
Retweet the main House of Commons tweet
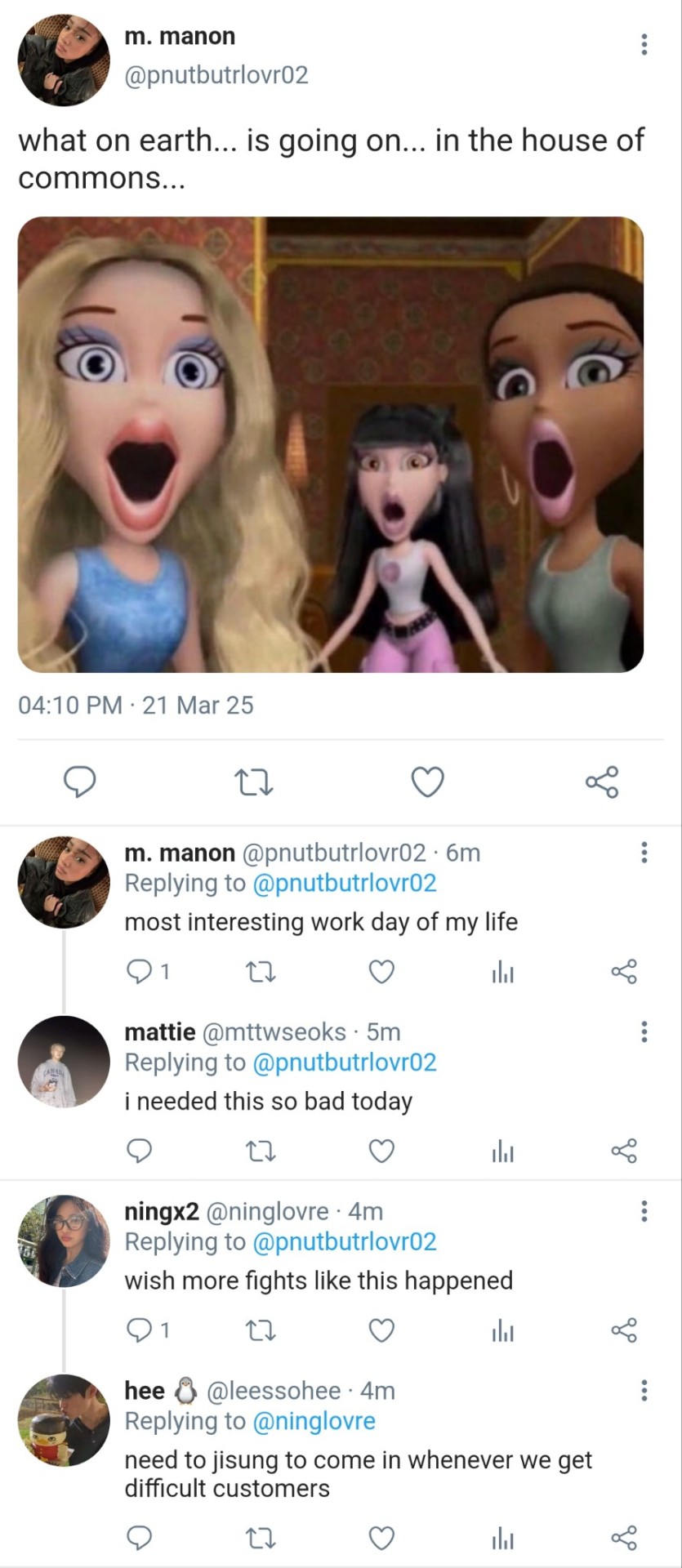point(253,782)
